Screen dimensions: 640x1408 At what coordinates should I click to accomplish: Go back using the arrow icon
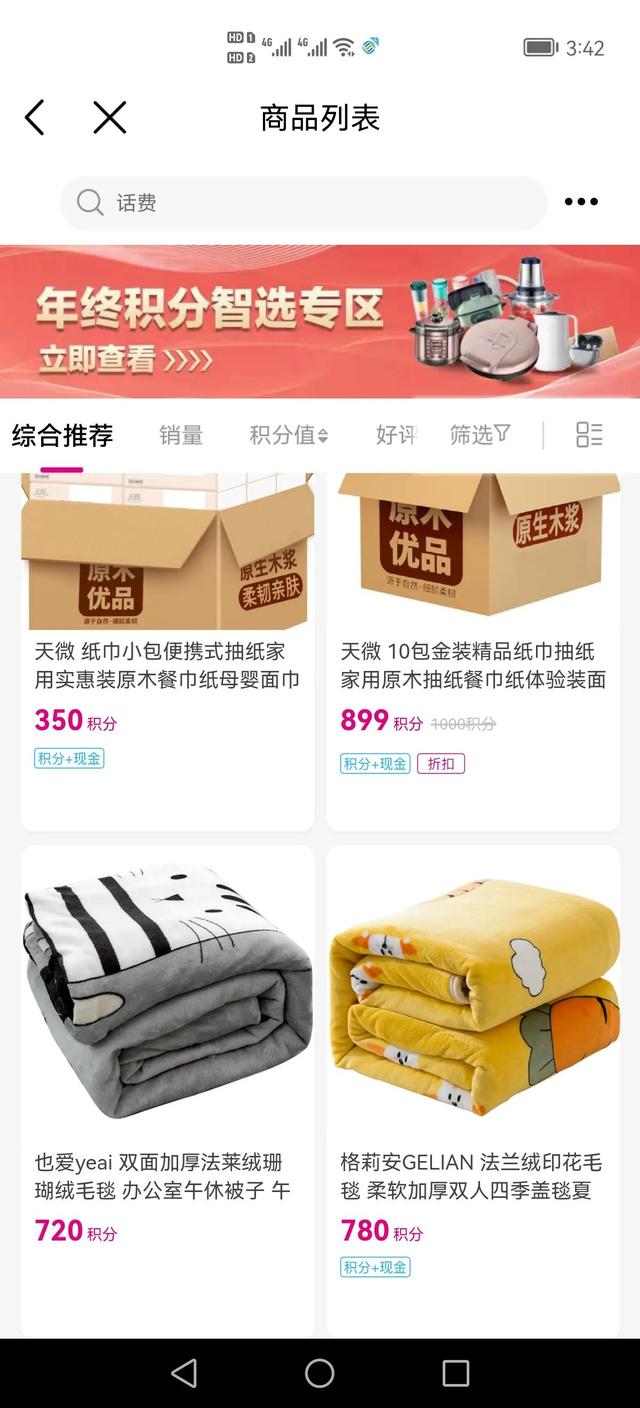click(35, 118)
